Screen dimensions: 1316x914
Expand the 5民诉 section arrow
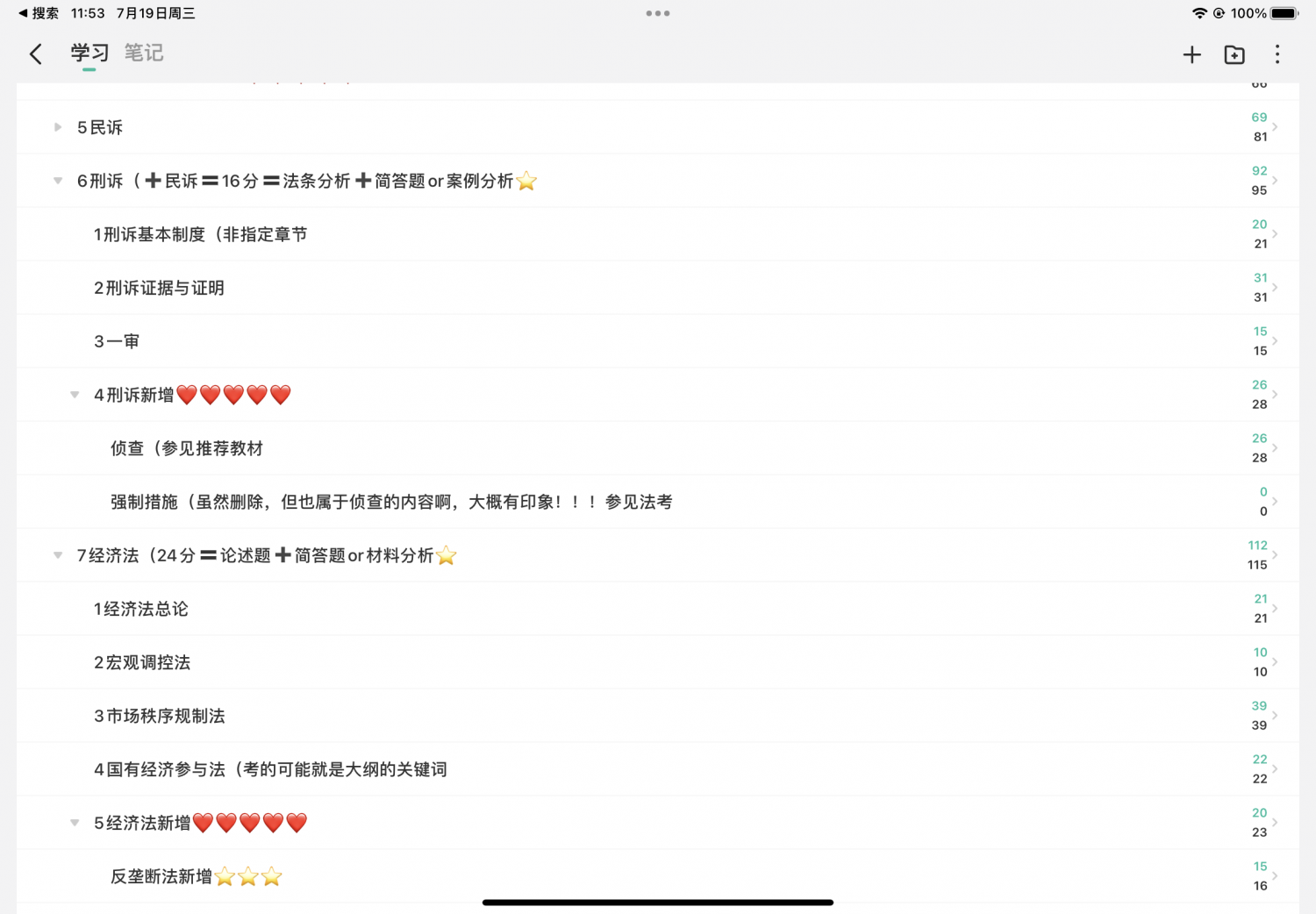[58, 127]
